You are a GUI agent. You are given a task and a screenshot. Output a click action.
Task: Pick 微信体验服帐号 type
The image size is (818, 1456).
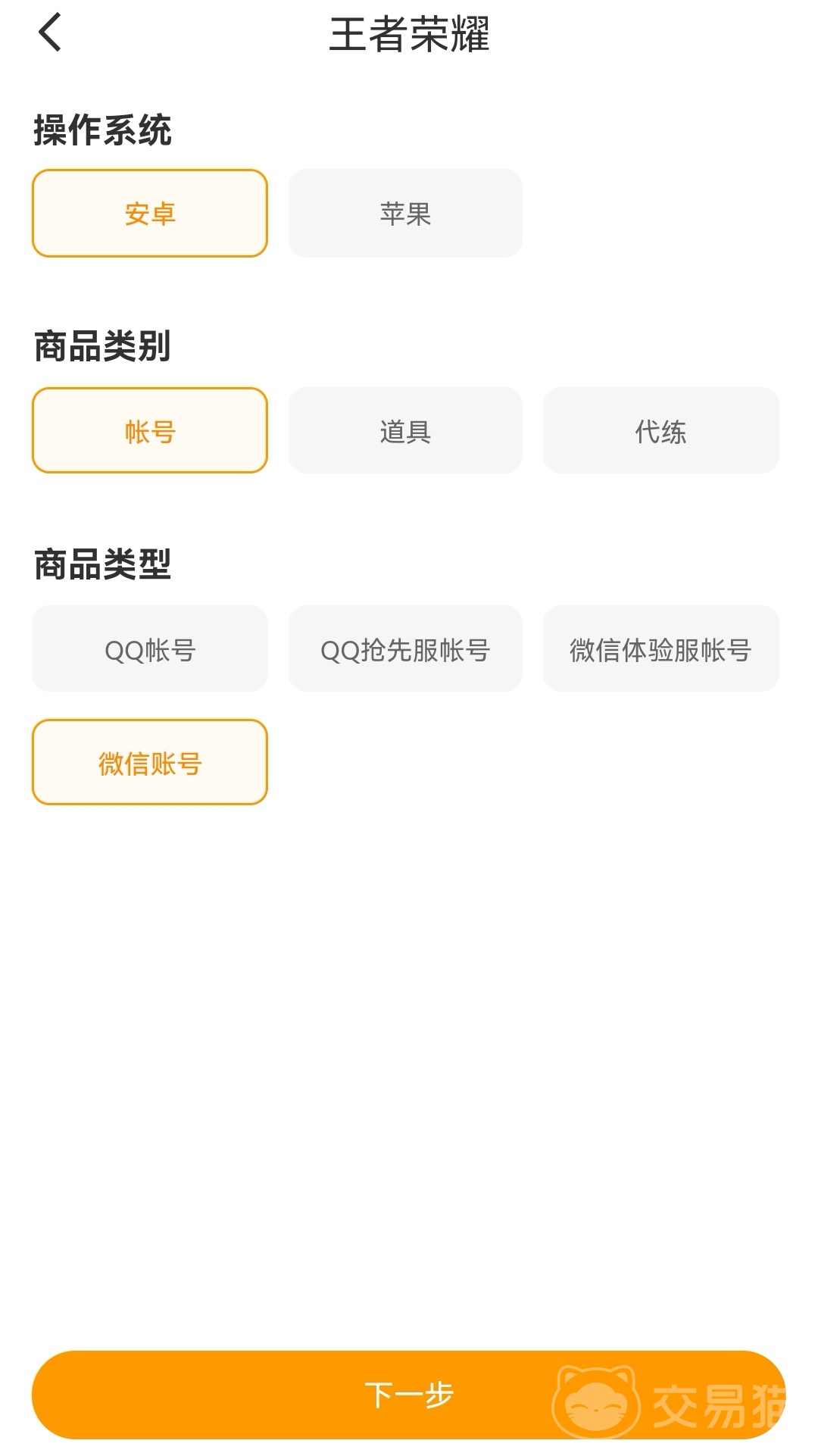(660, 649)
